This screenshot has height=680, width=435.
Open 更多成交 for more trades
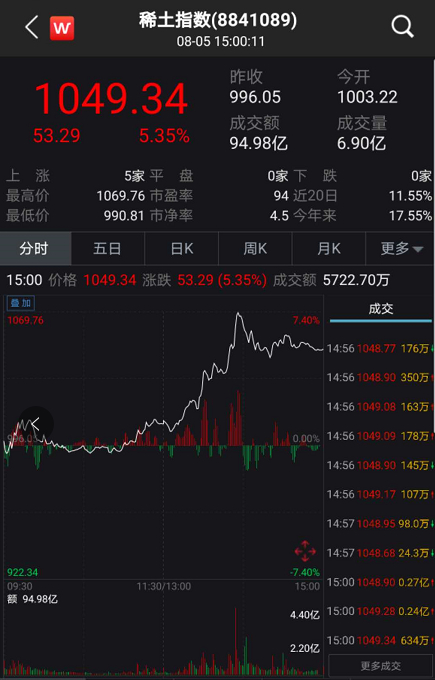tap(381, 666)
